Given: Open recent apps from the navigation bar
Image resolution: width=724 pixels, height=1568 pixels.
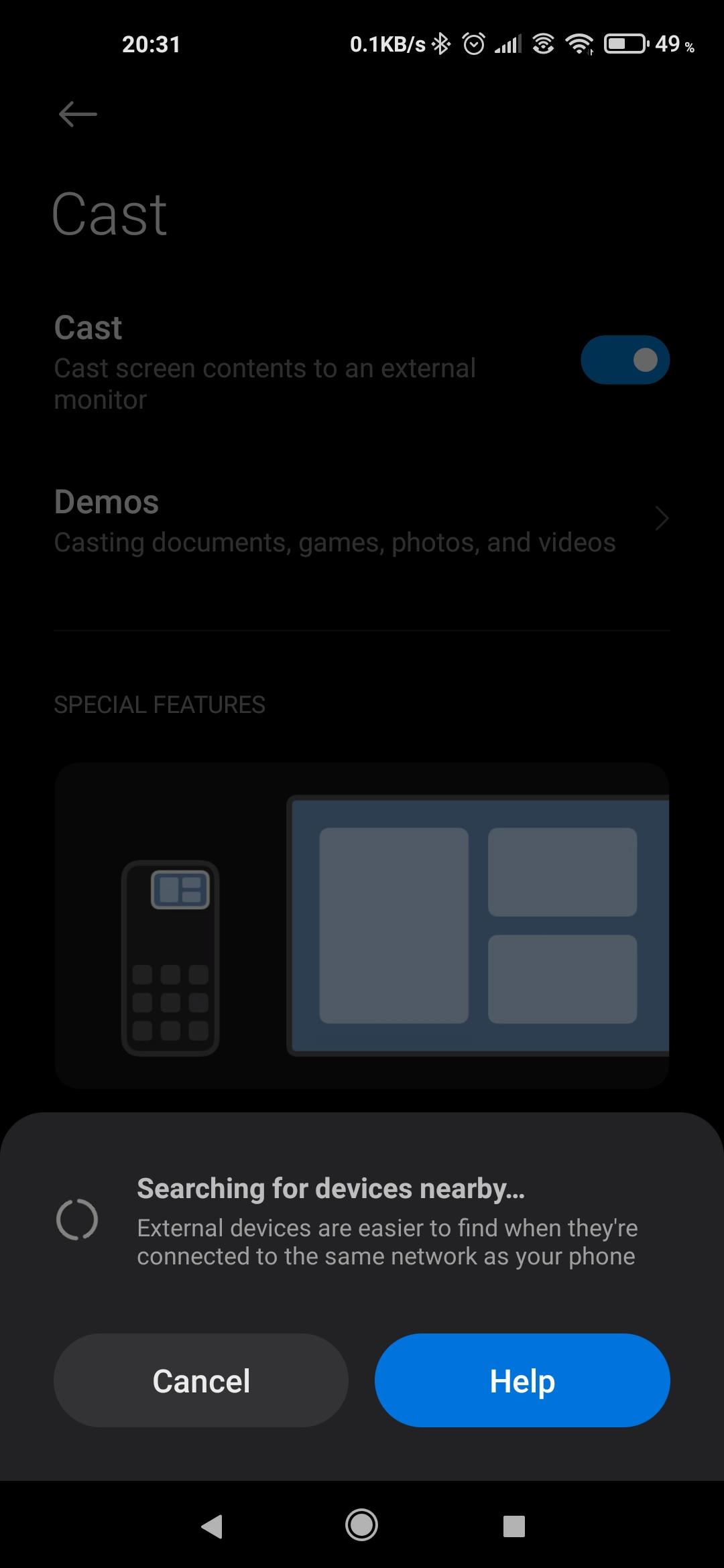Looking at the screenshot, I should coord(514,1526).
